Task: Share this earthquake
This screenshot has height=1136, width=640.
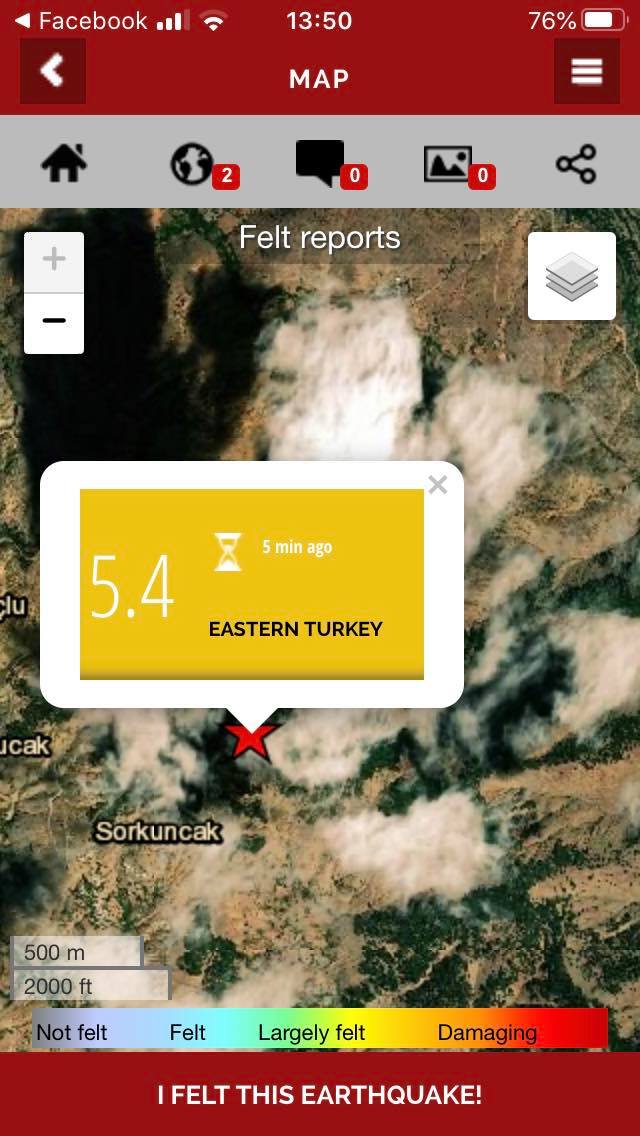Action: pyautogui.click(x=576, y=164)
